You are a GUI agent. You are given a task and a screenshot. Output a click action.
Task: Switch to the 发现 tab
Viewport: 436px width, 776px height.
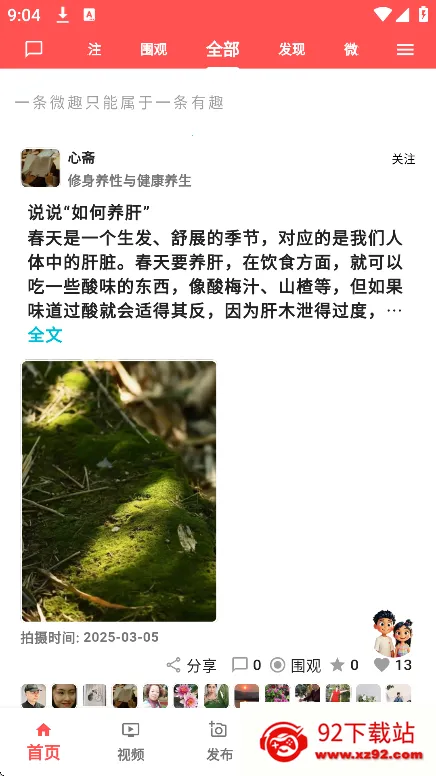click(291, 49)
